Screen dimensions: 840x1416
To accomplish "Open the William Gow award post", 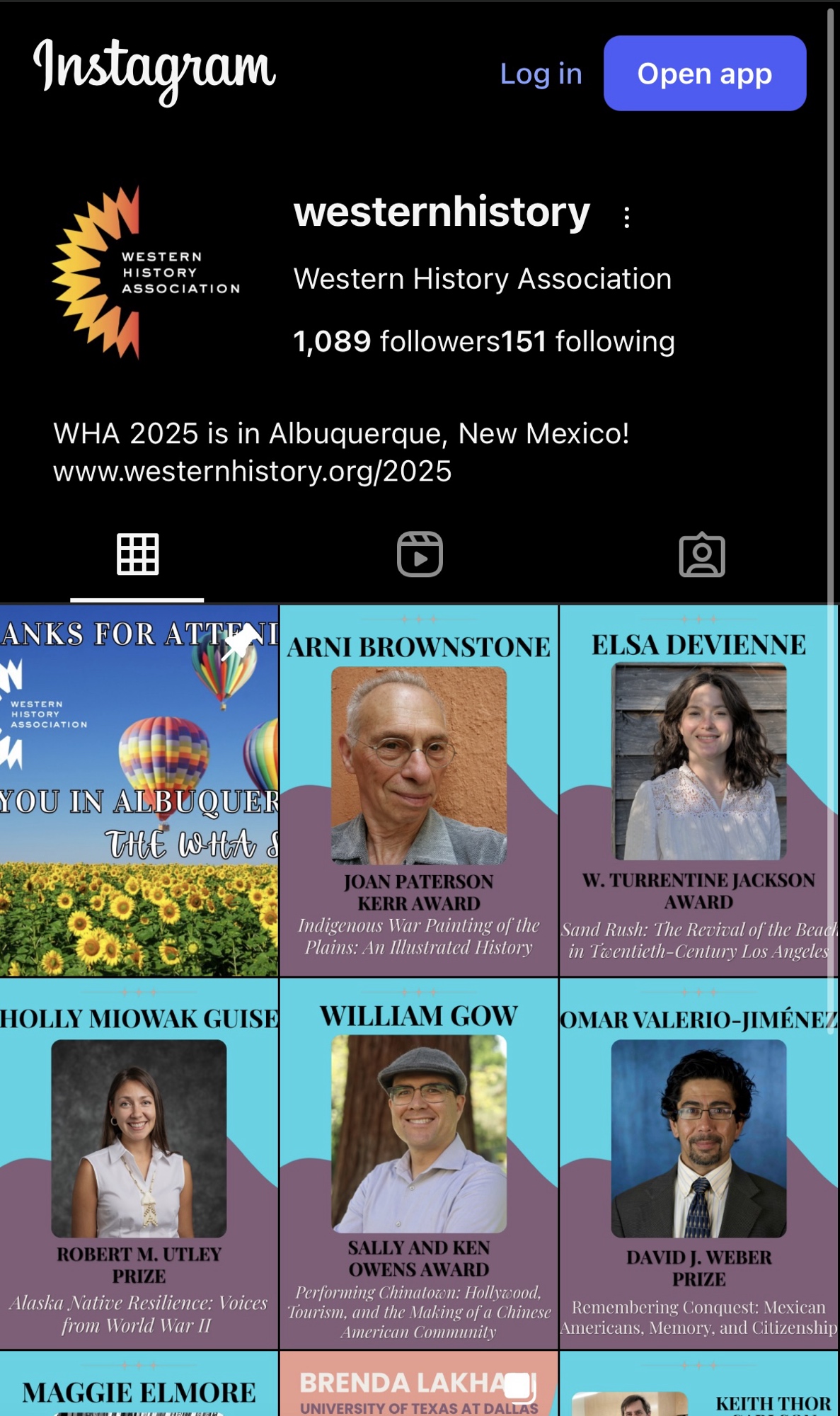I will tap(419, 1164).
